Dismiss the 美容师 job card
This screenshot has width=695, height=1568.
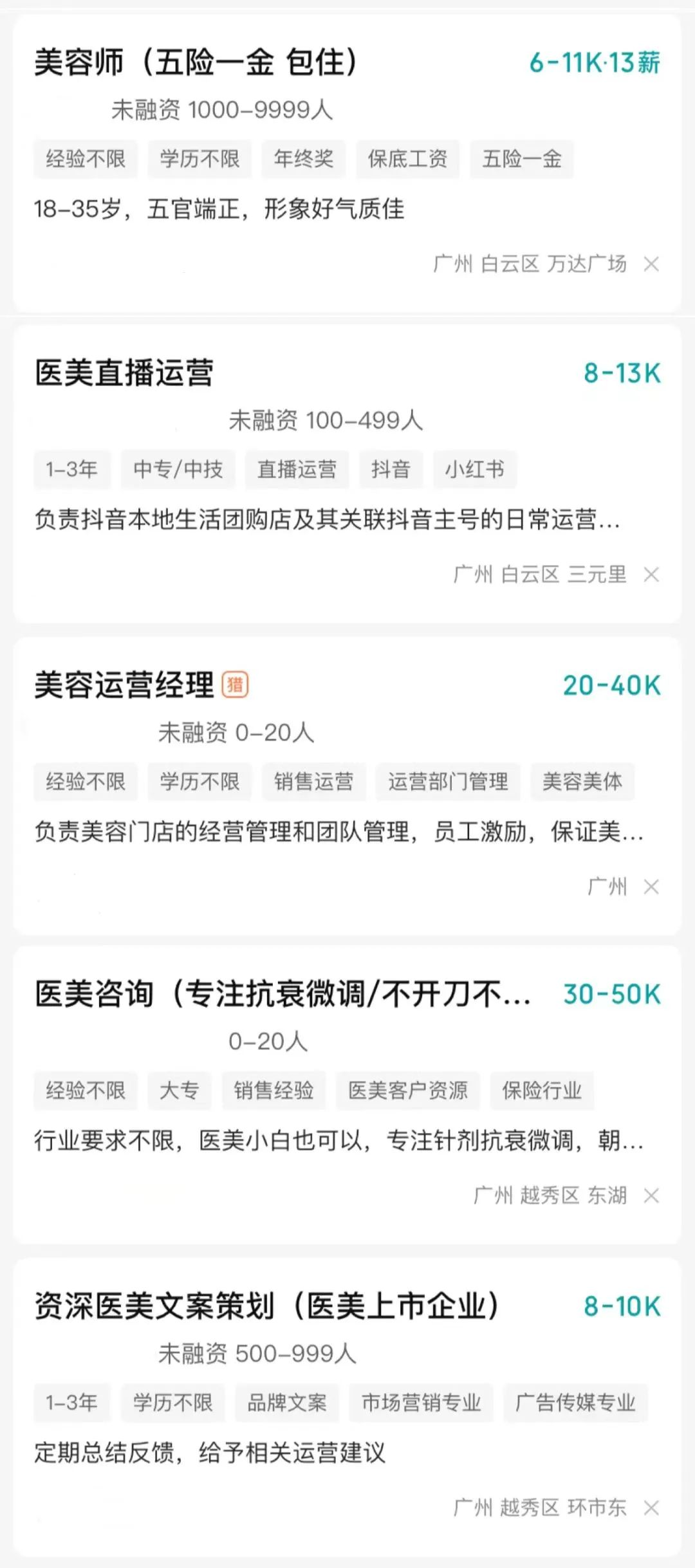click(x=651, y=264)
